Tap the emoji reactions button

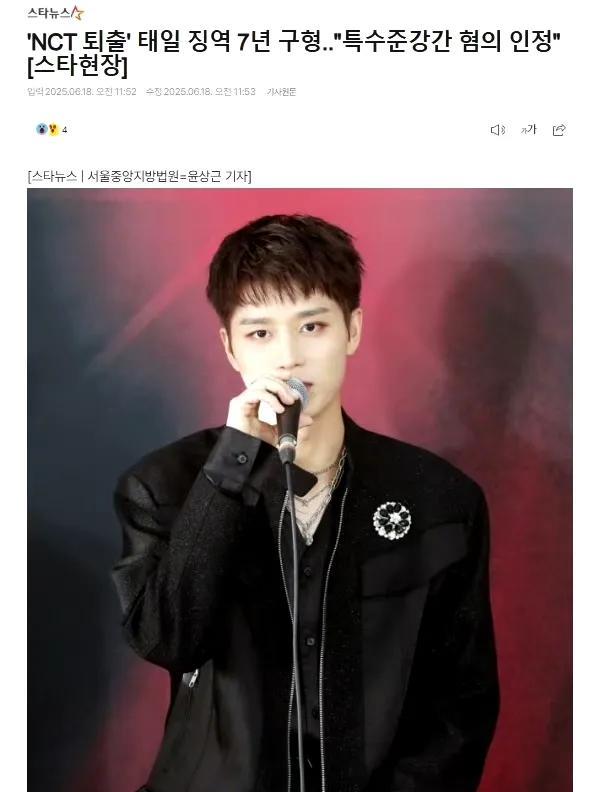(x=51, y=129)
